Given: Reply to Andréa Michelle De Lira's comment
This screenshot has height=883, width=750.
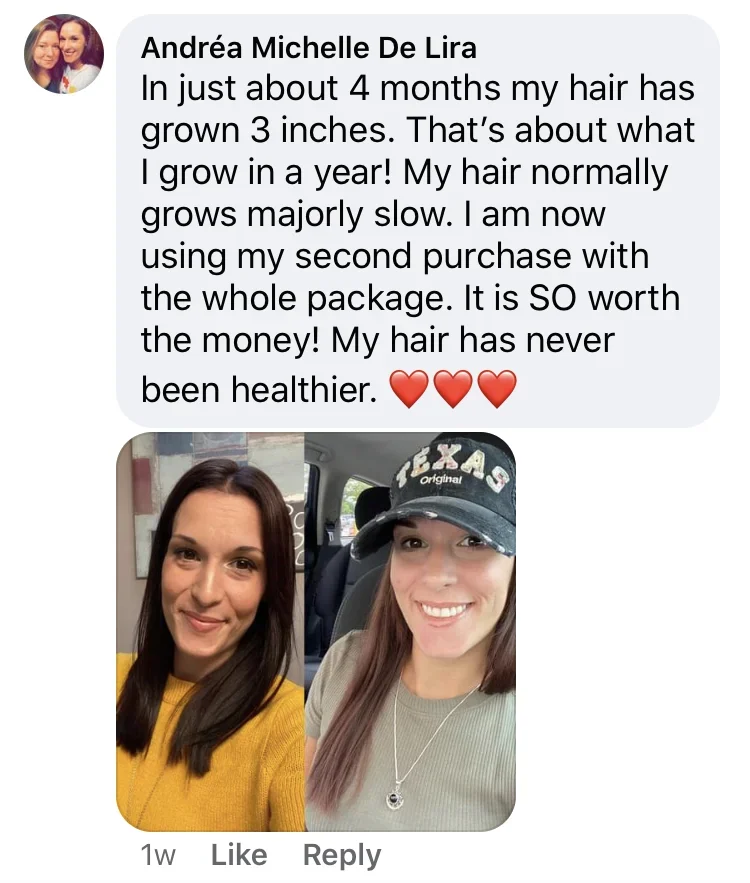Looking at the screenshot, I should 342,855.
